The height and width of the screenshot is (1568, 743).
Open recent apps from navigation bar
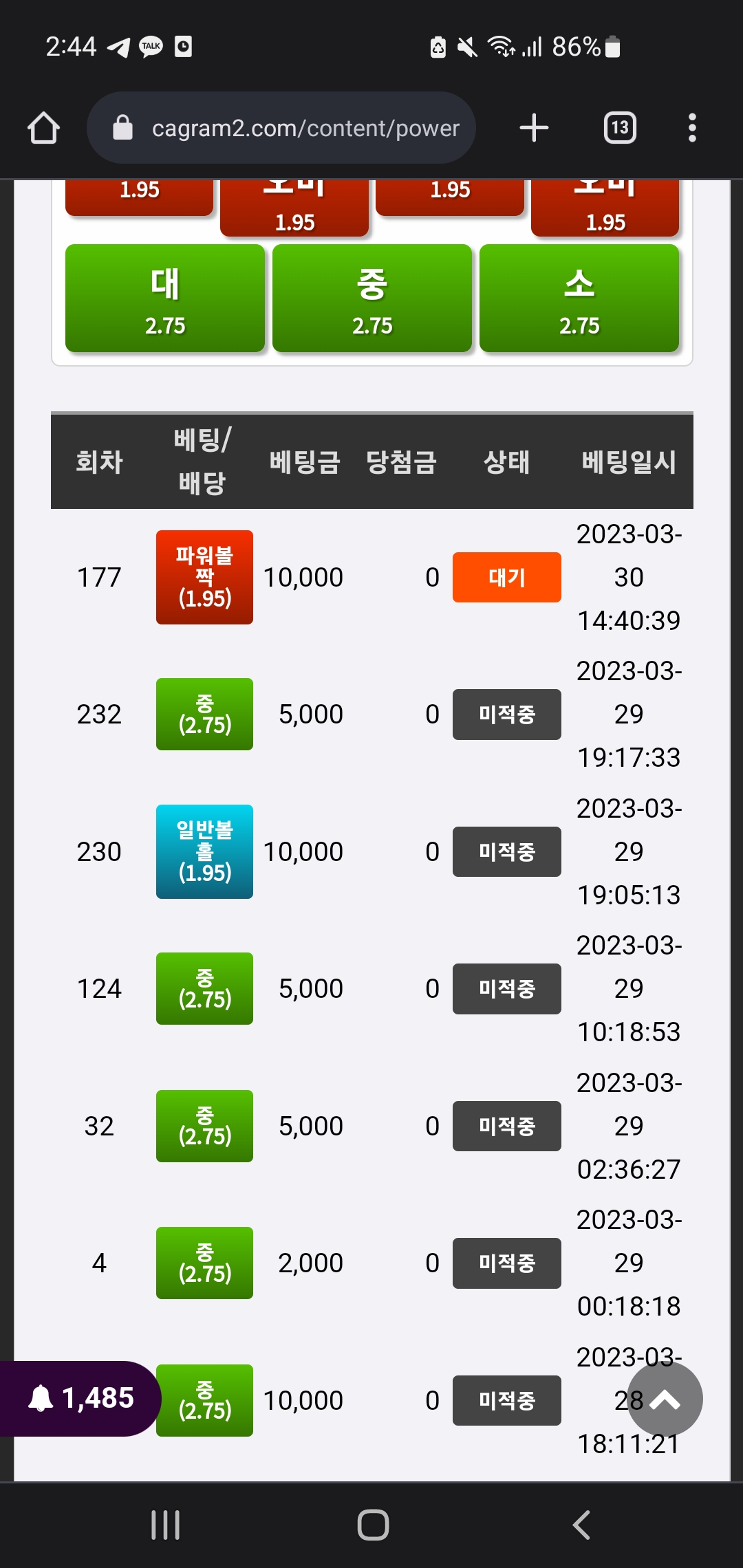[165, 1525]
